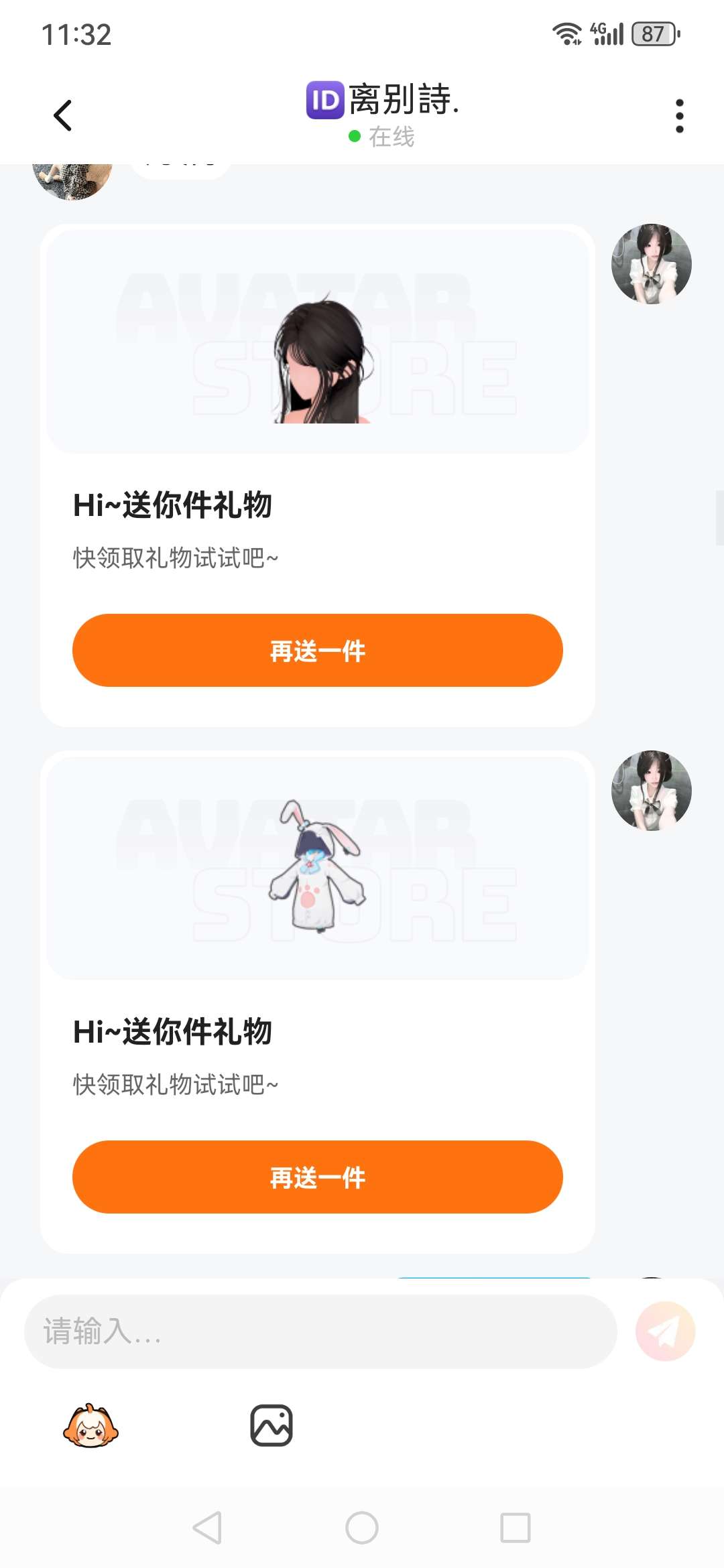Open the three-dot overflow menu
The height and width of the screenshot is (1568, 724).
pos(679,116)
